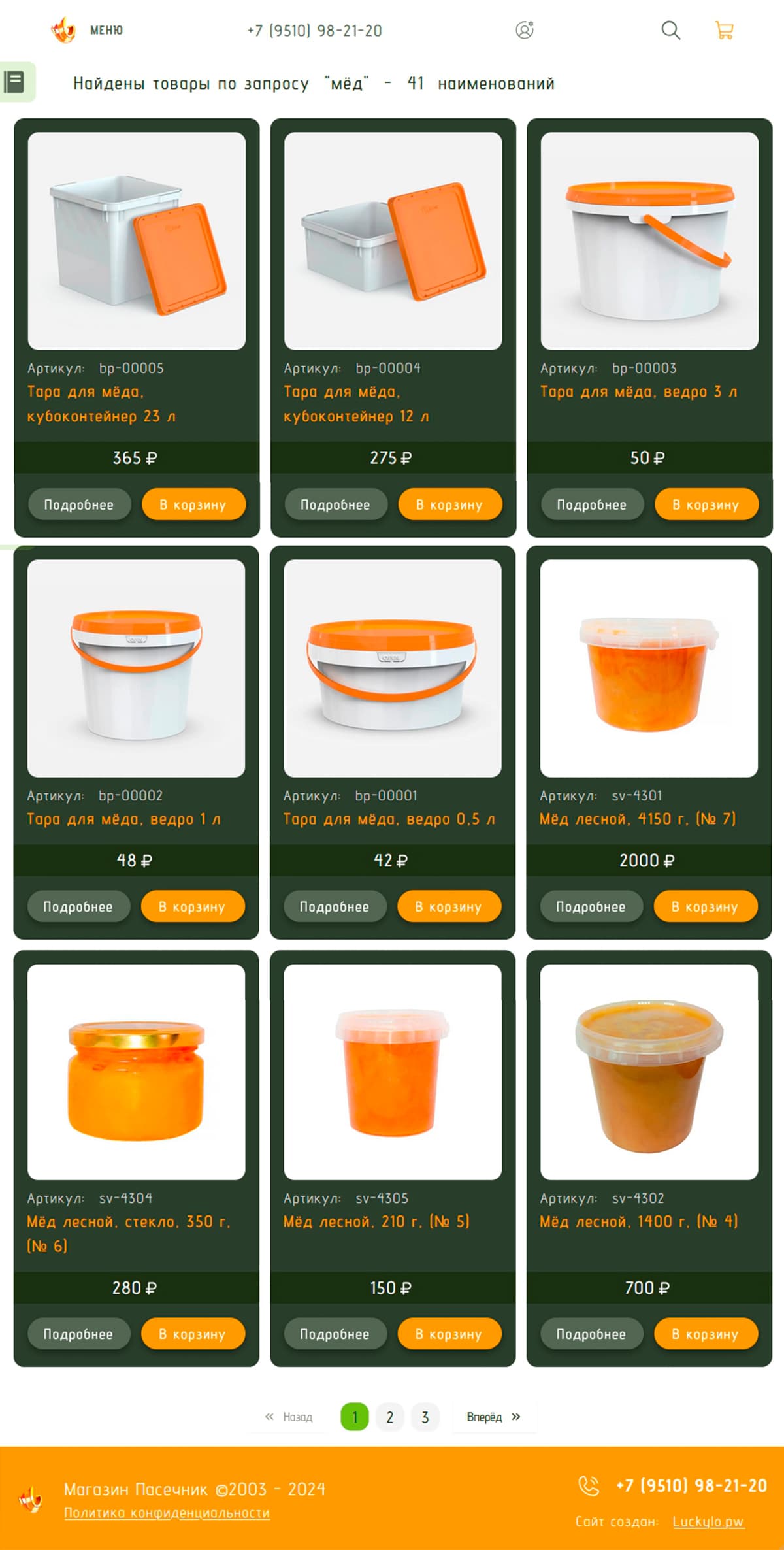Open Политика конфиденциальности link
The height and width of the screenshot is (1550, 784).
[x=167, y=1513]
